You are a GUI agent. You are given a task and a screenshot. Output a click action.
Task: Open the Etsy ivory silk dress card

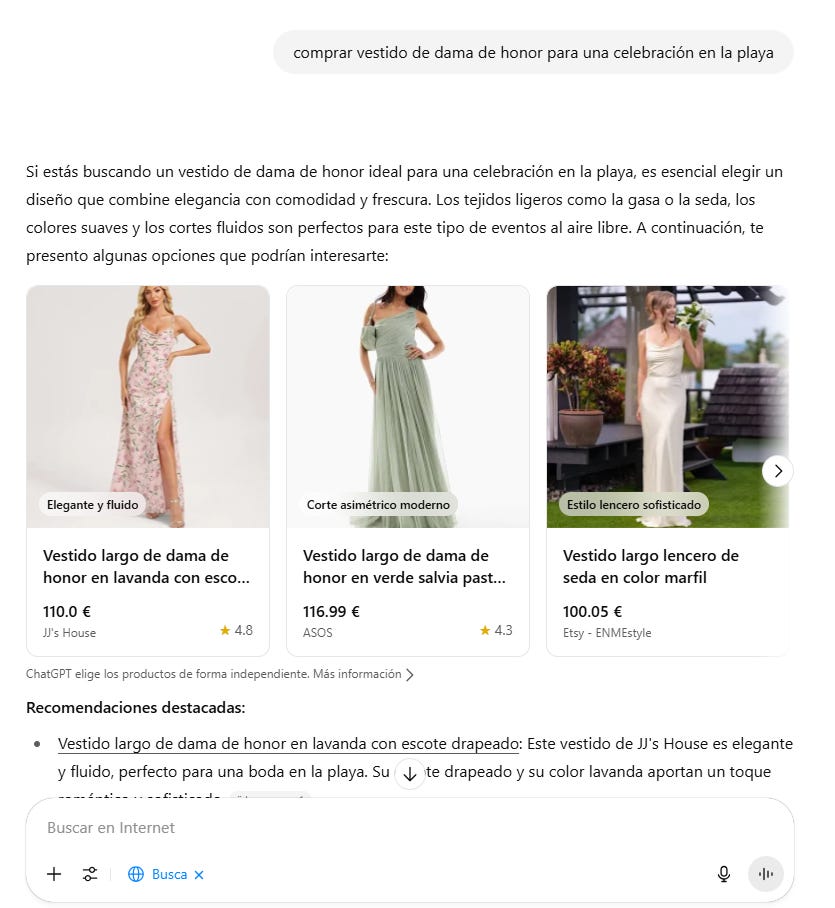pos(666,470)
